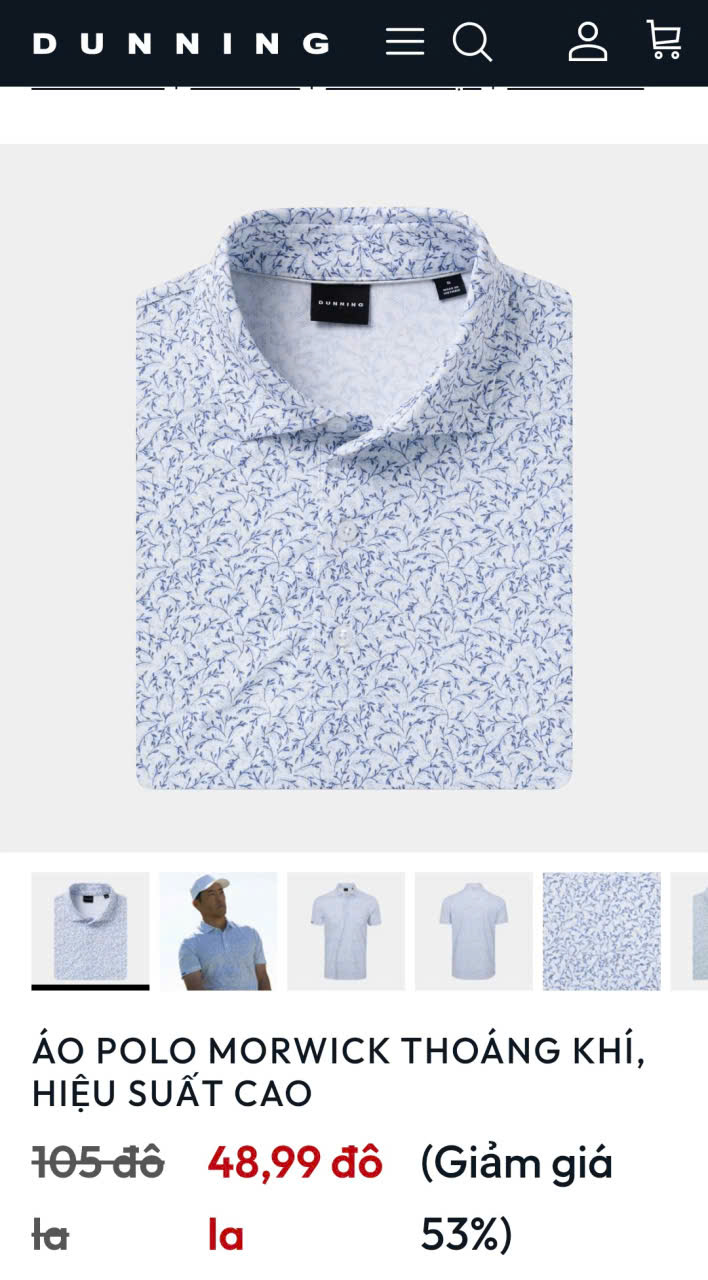View the shopping cart
708x1280 pixels.
[664, 41]
